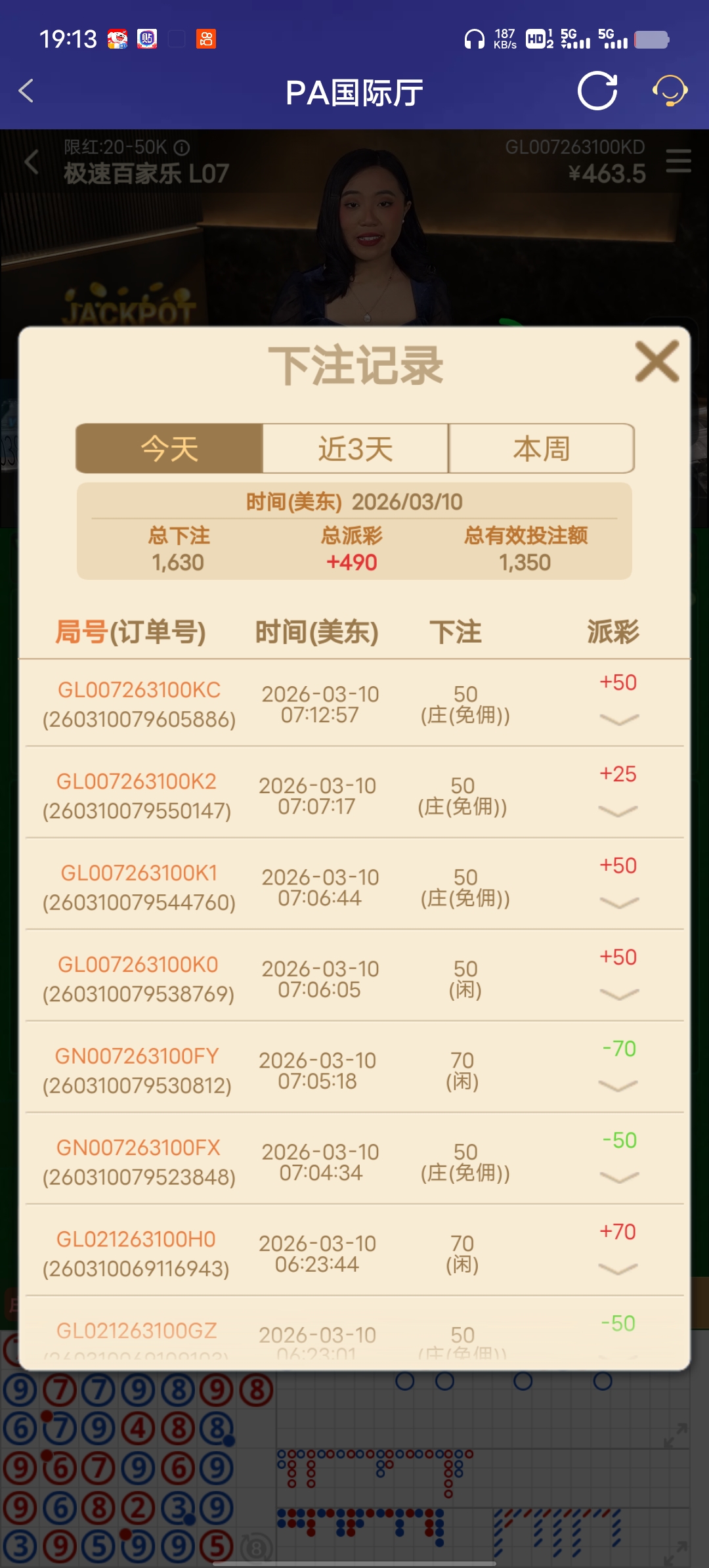This screenshot has height=1568, width=709.
Task: Tap the back arrow beside 极速百家乐 L07
Action: 31,162
